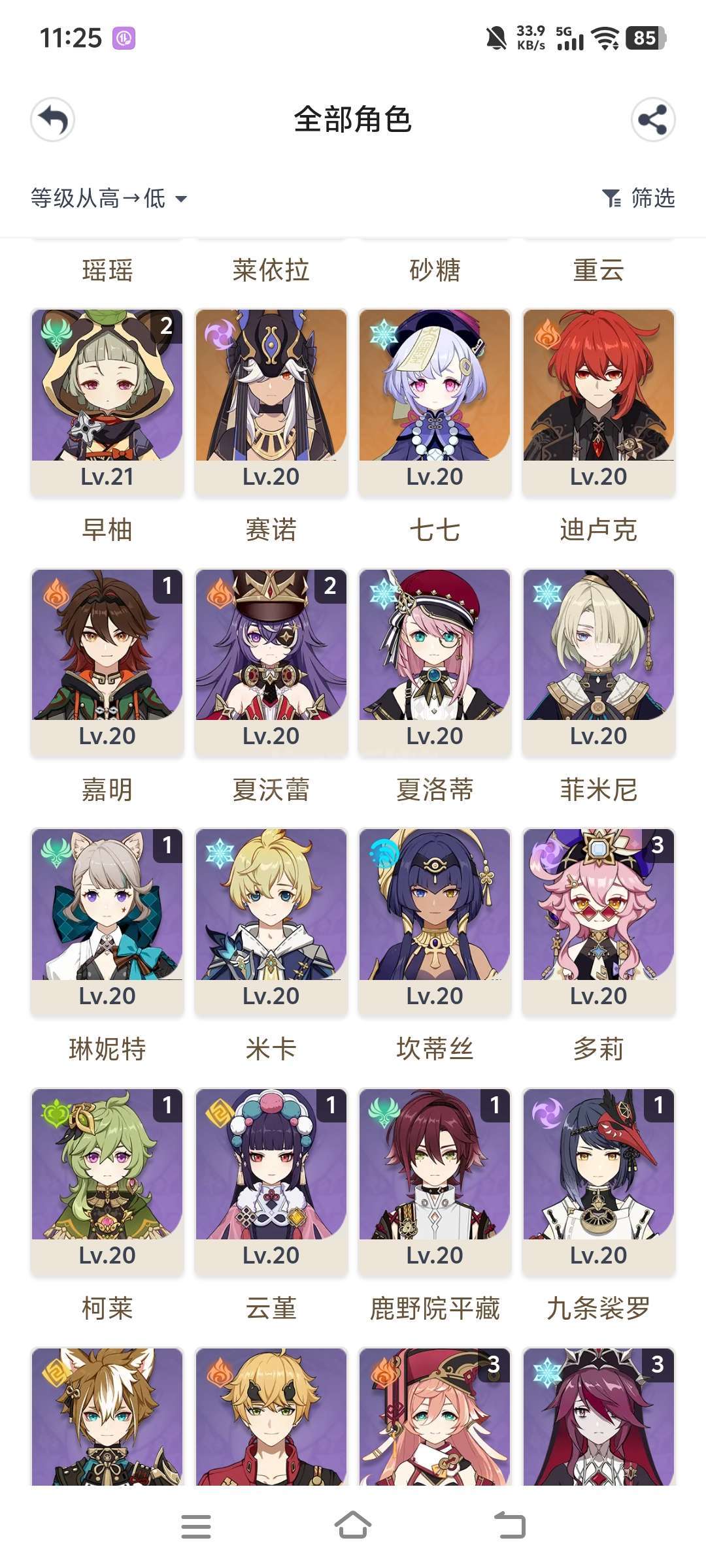Open 鹿野院平藏 character card
706x1568 pixels.
click(x=435, y=1181)
